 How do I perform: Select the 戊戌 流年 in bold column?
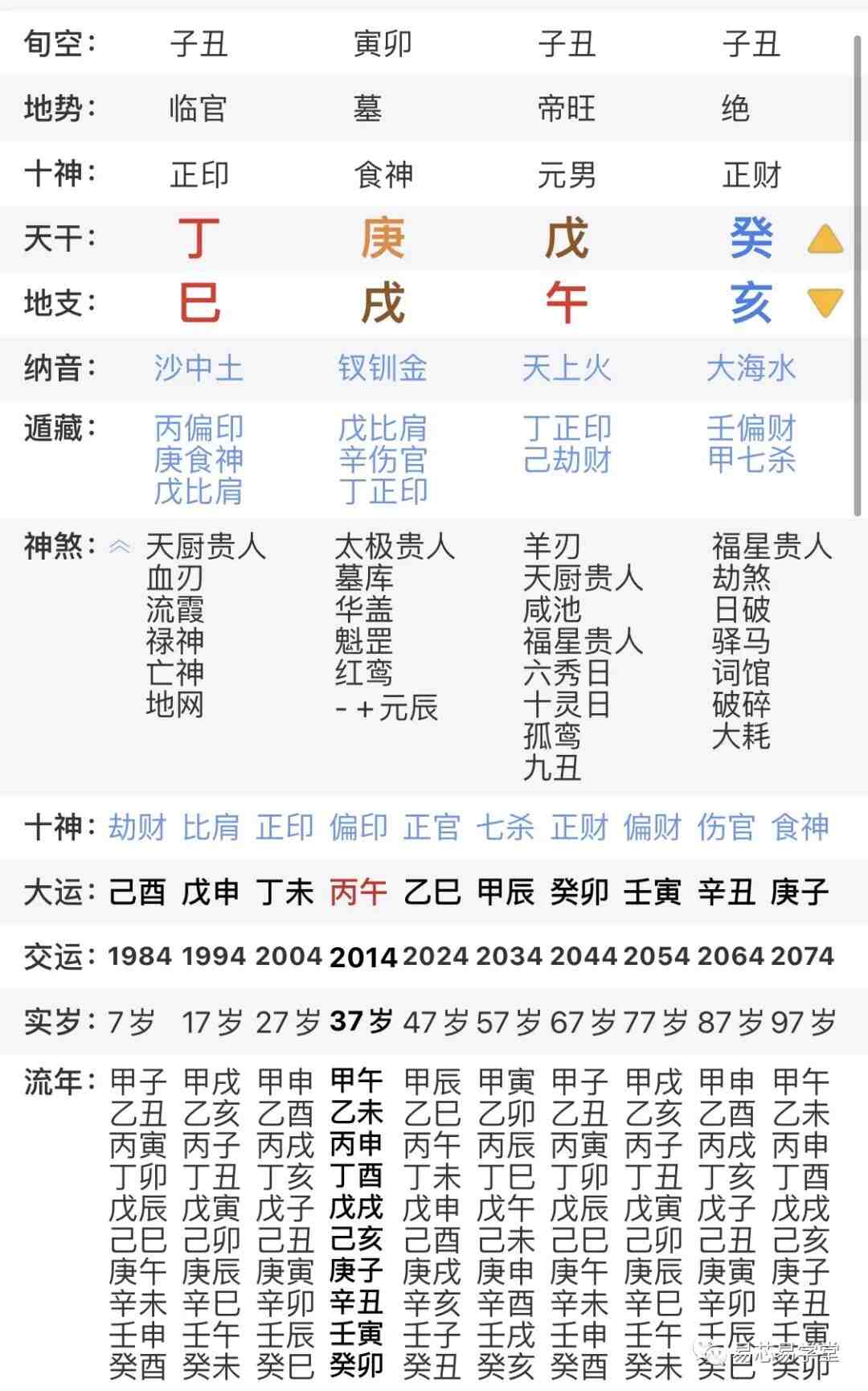357,1208
